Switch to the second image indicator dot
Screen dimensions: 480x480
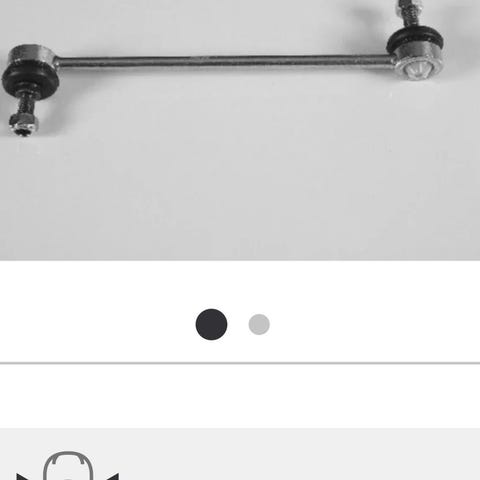[x=259, y=324]
